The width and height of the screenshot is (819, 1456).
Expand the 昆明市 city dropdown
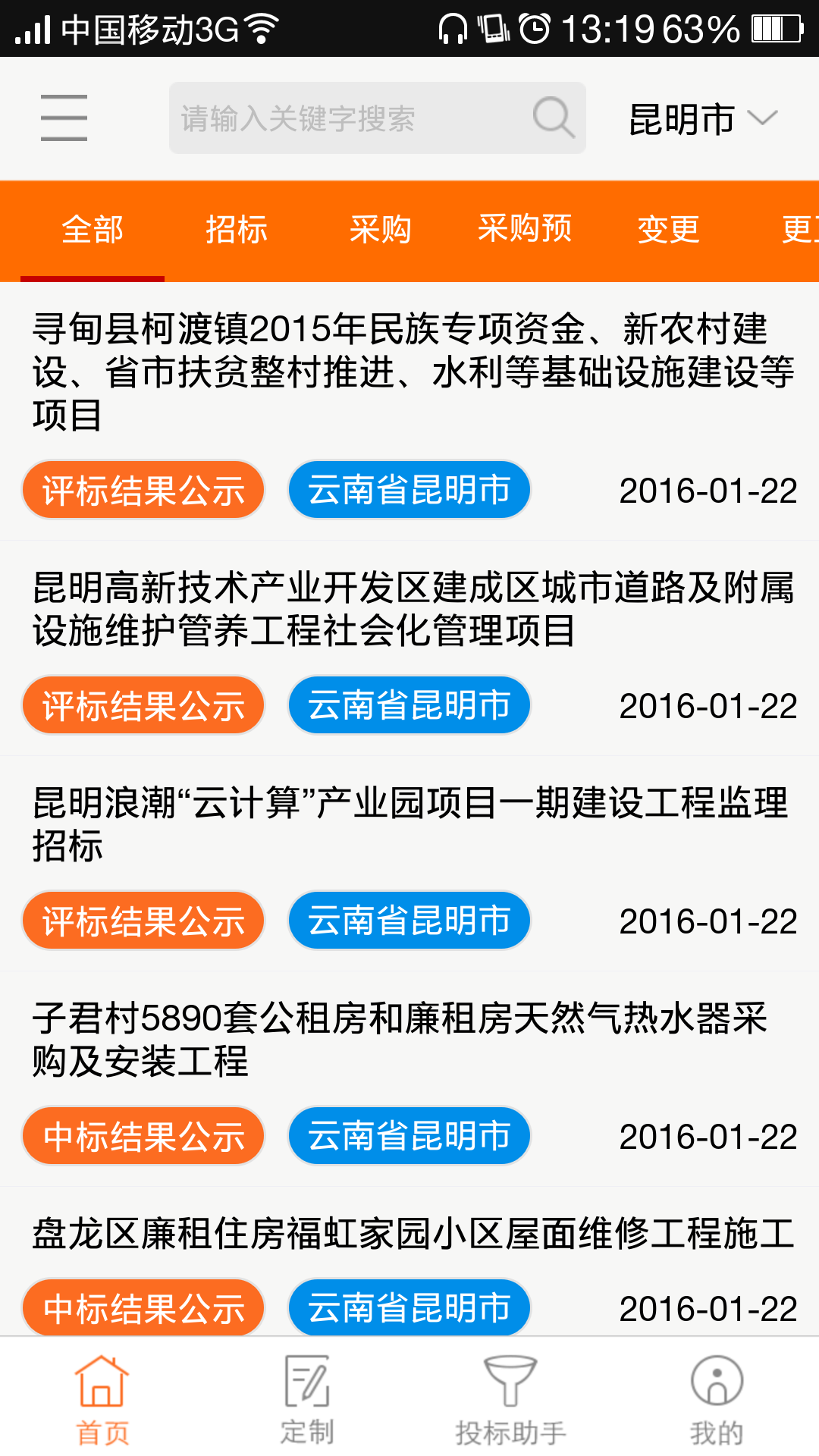(x=702, y=119)
